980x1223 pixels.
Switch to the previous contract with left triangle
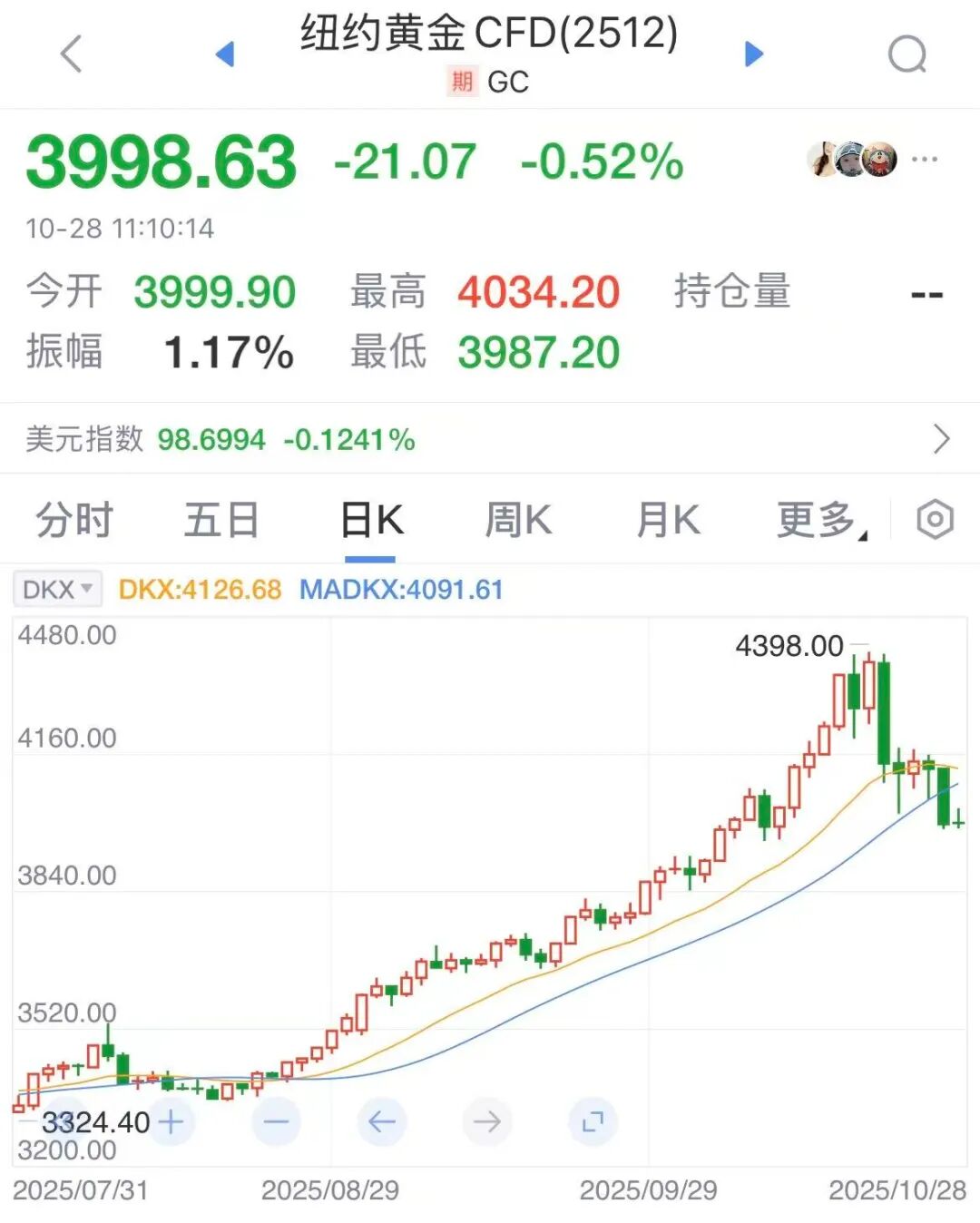click(x=225, y=54)
